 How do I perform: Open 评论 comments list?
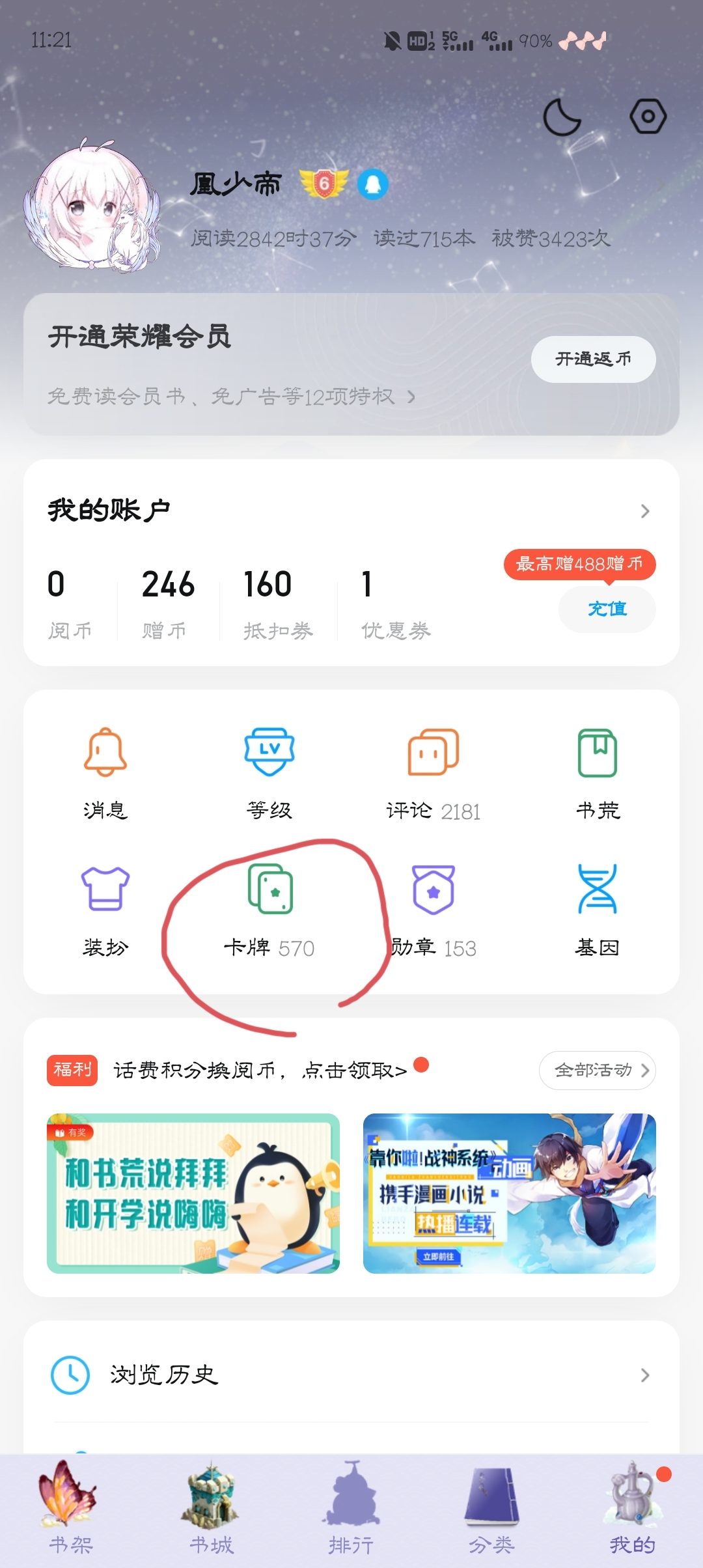coord(434,773)
